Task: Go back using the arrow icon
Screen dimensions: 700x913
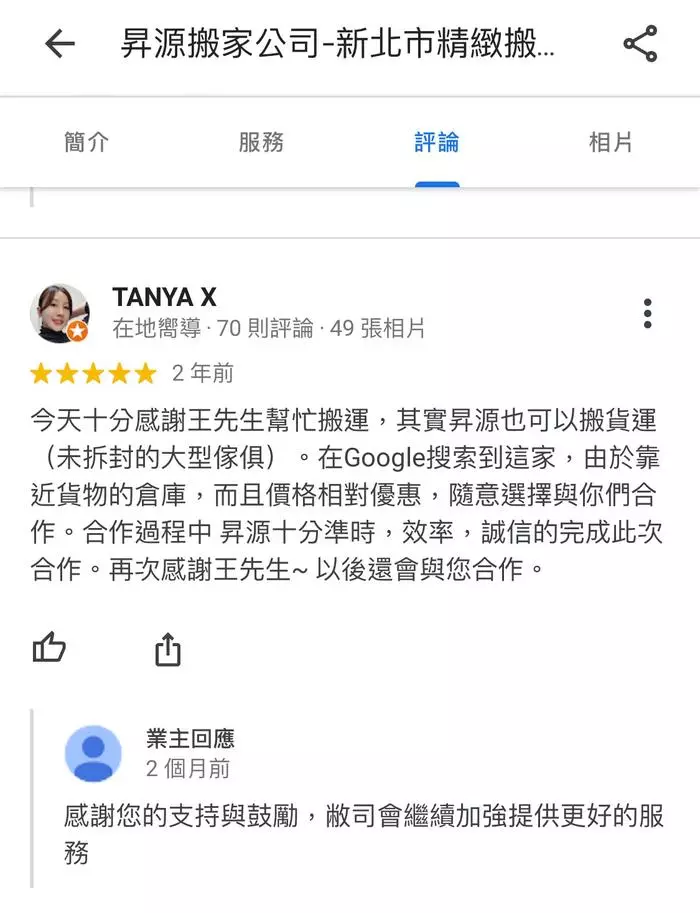Action: [x=60, y=44]
